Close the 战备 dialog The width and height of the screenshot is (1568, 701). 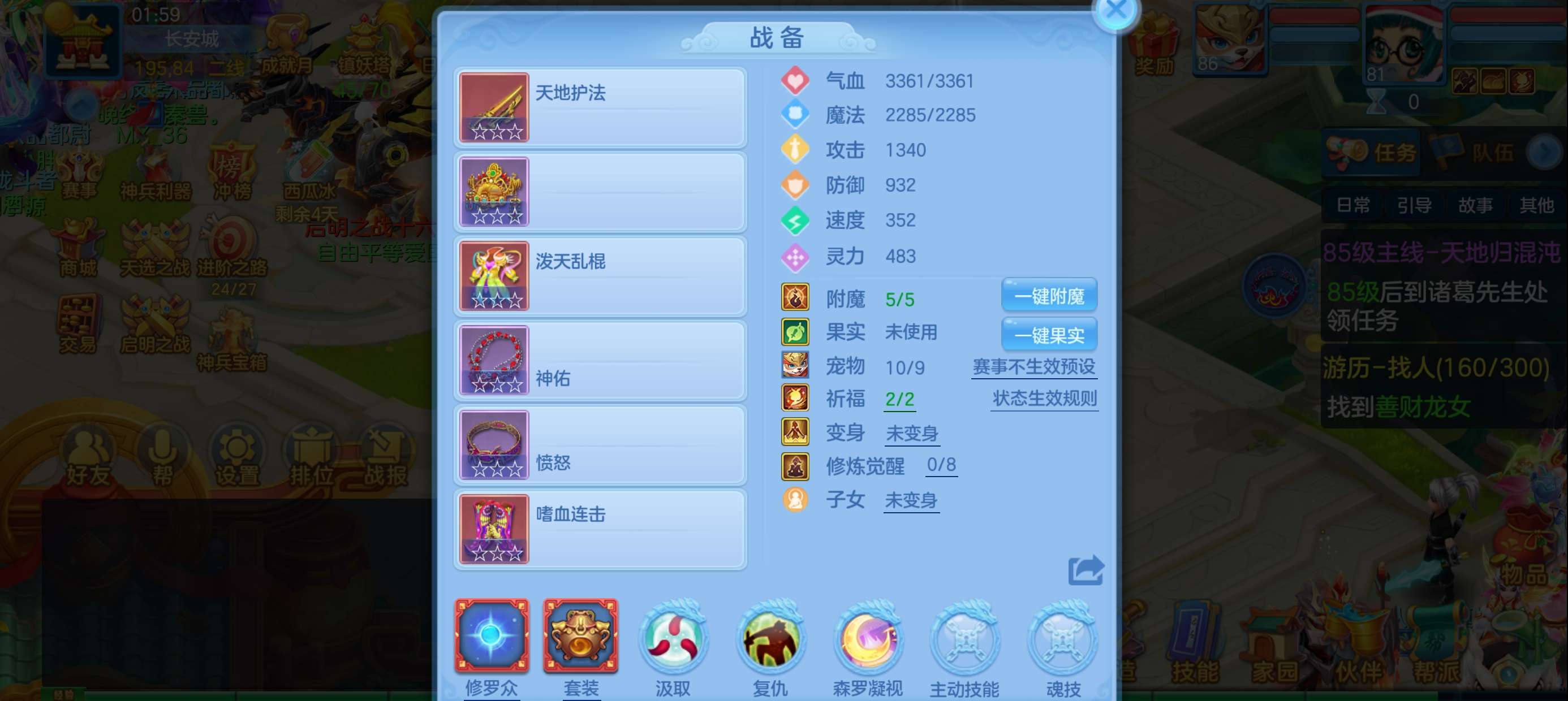point(1115,11)
